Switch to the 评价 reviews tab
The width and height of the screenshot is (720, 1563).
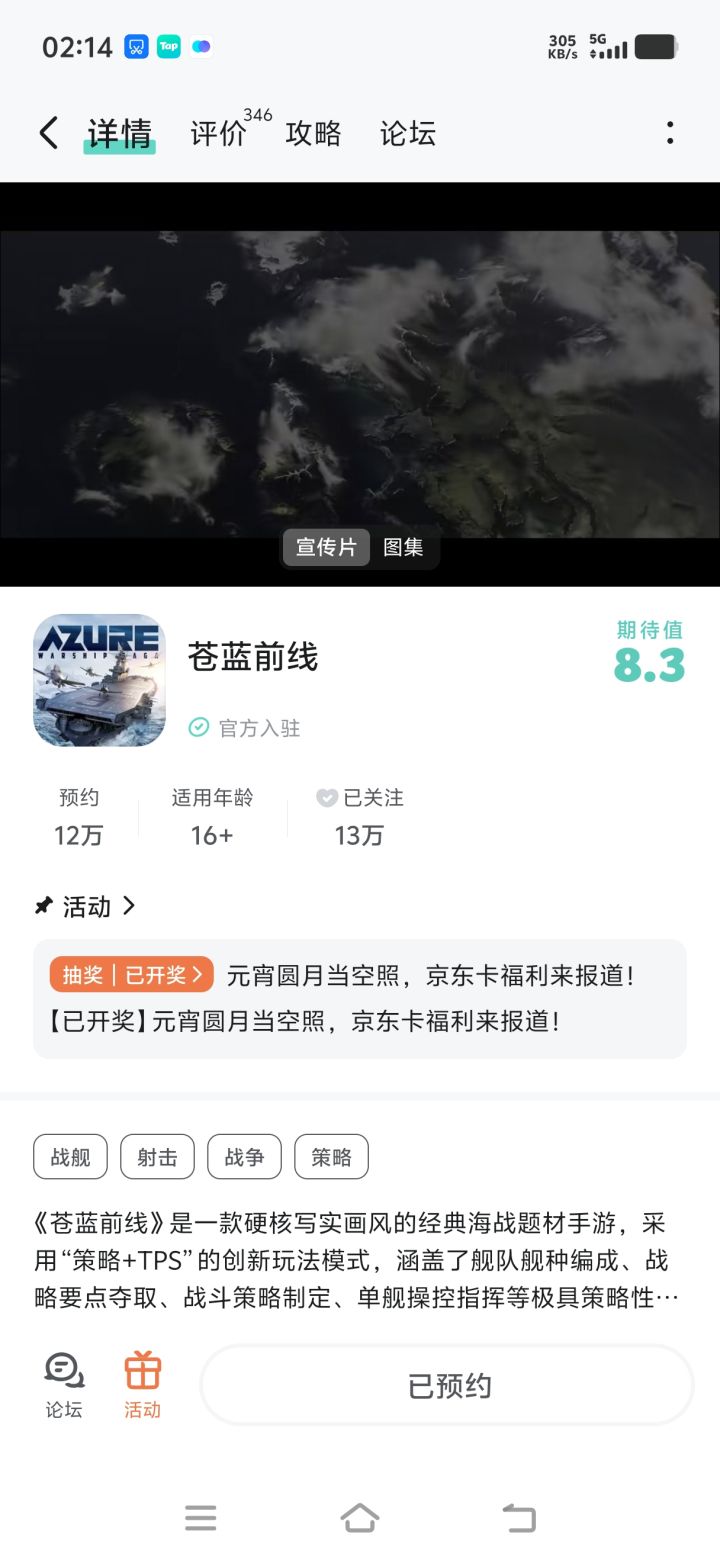tap(216, 133)
